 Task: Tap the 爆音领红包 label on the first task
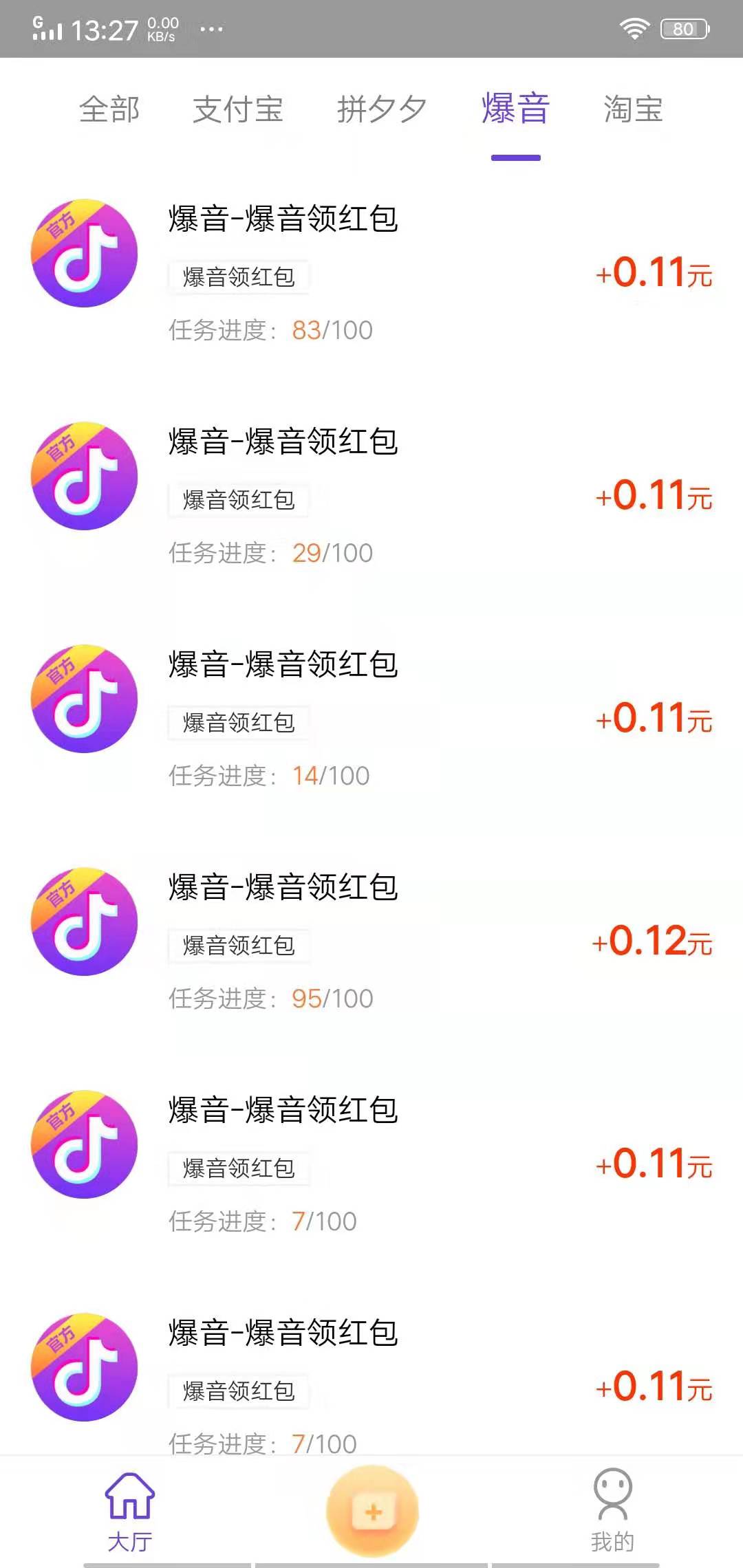click(239, 277)
